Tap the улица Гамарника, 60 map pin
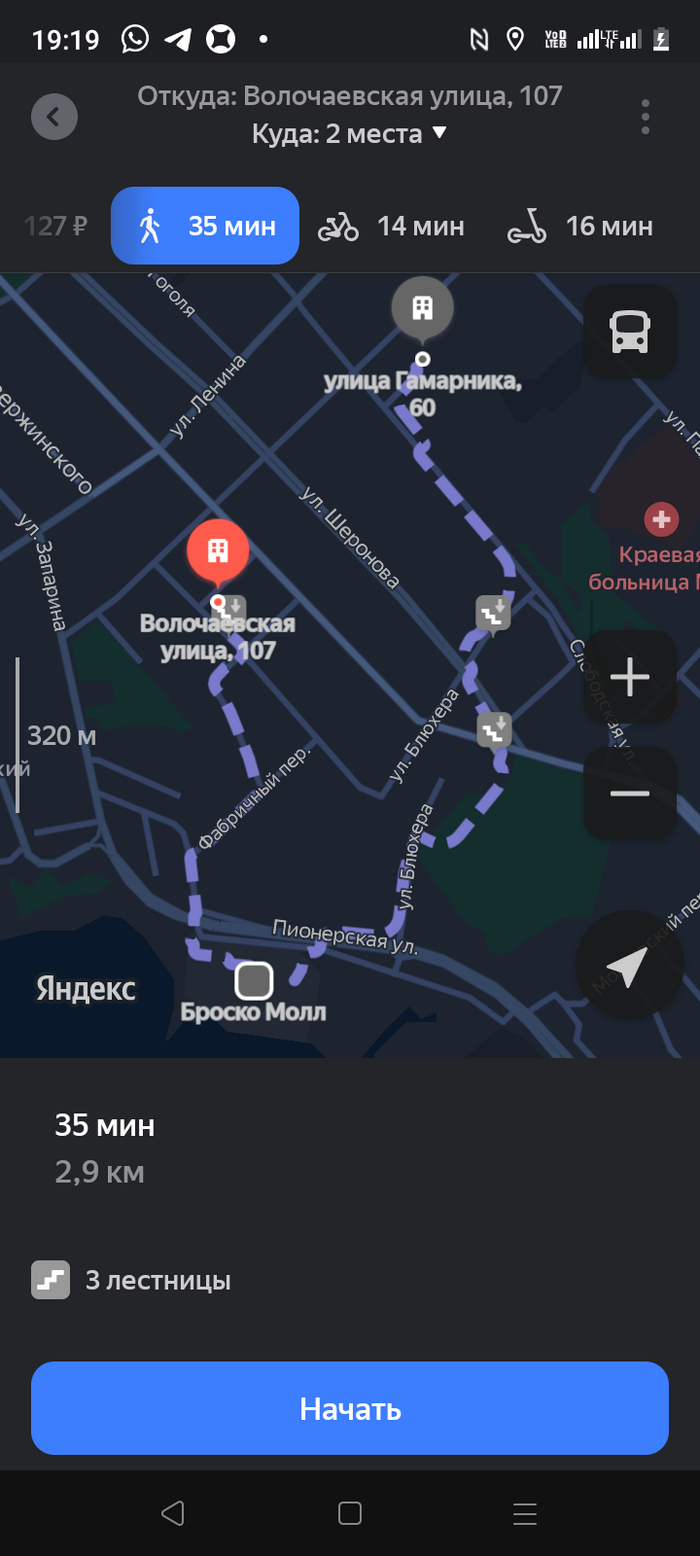 click(x=422, y=306)
